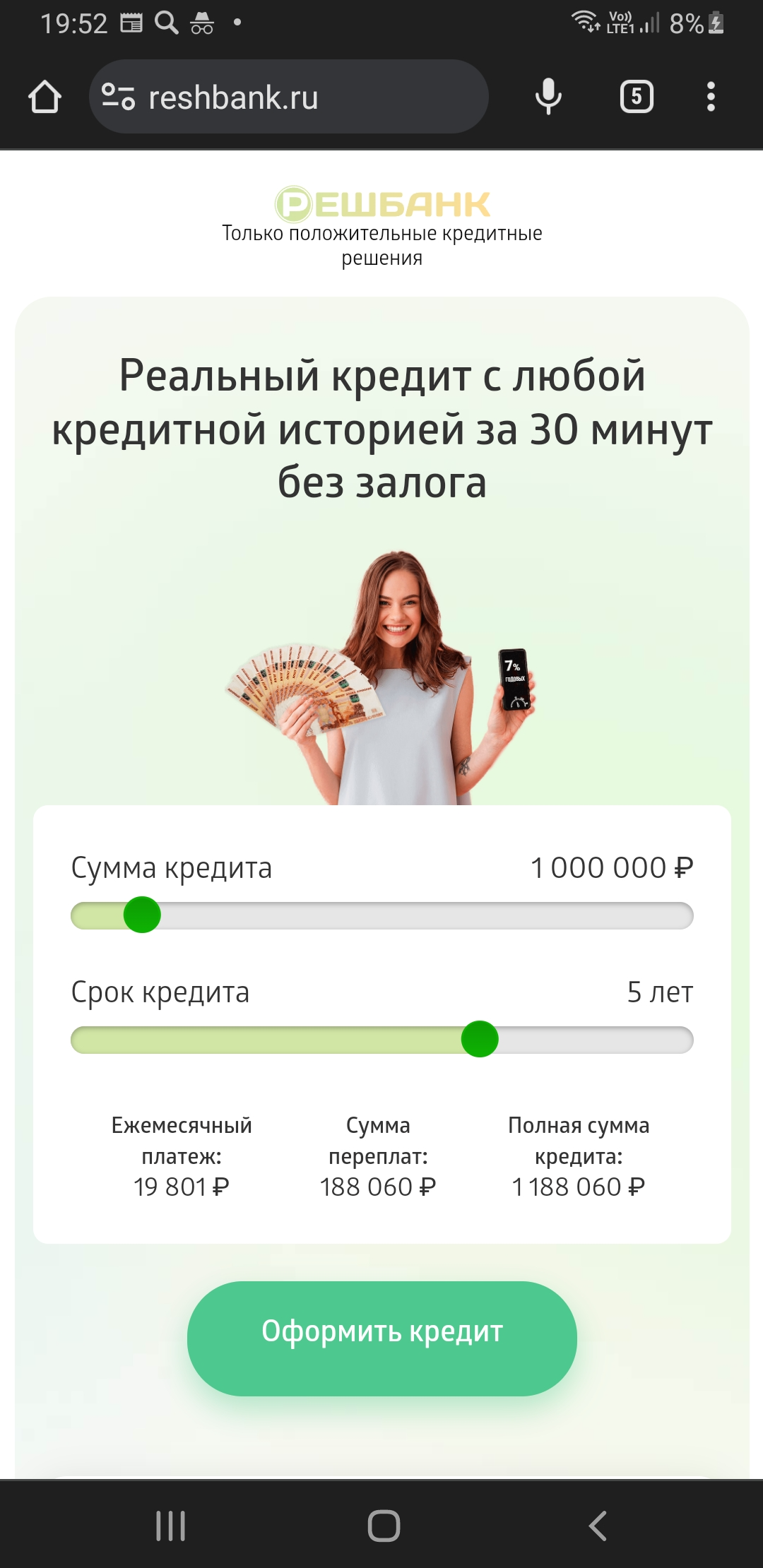The height and width of the screenshot is (1568, 763).
Task: Tap the Срок кредита slider handle
Action: pyautogui.click(x=480, y=1039)
